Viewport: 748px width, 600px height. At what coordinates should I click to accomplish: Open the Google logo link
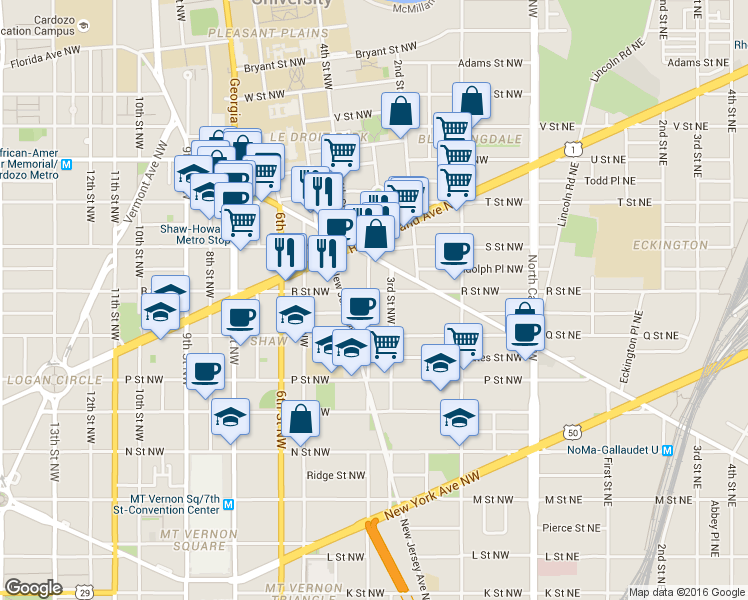[33, 588]
